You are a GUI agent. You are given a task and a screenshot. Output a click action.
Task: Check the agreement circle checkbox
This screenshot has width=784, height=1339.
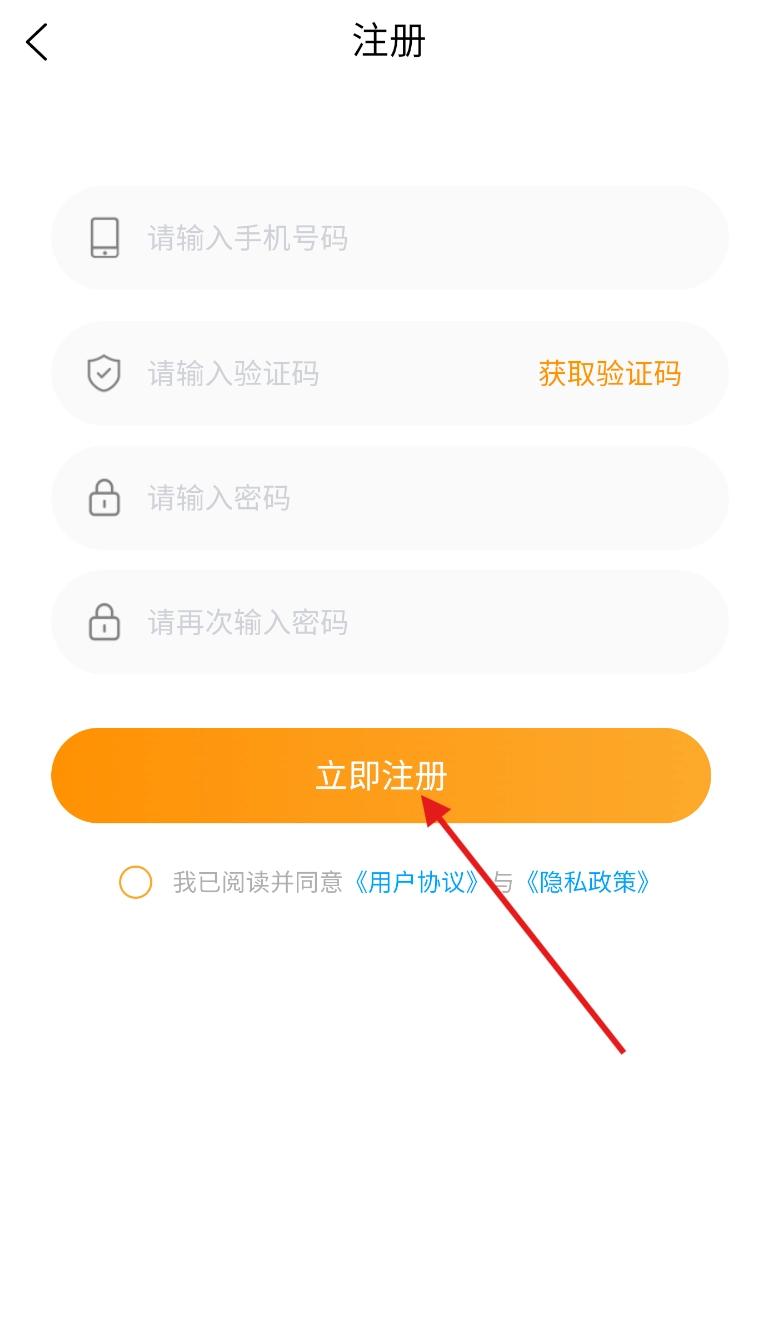135,882
